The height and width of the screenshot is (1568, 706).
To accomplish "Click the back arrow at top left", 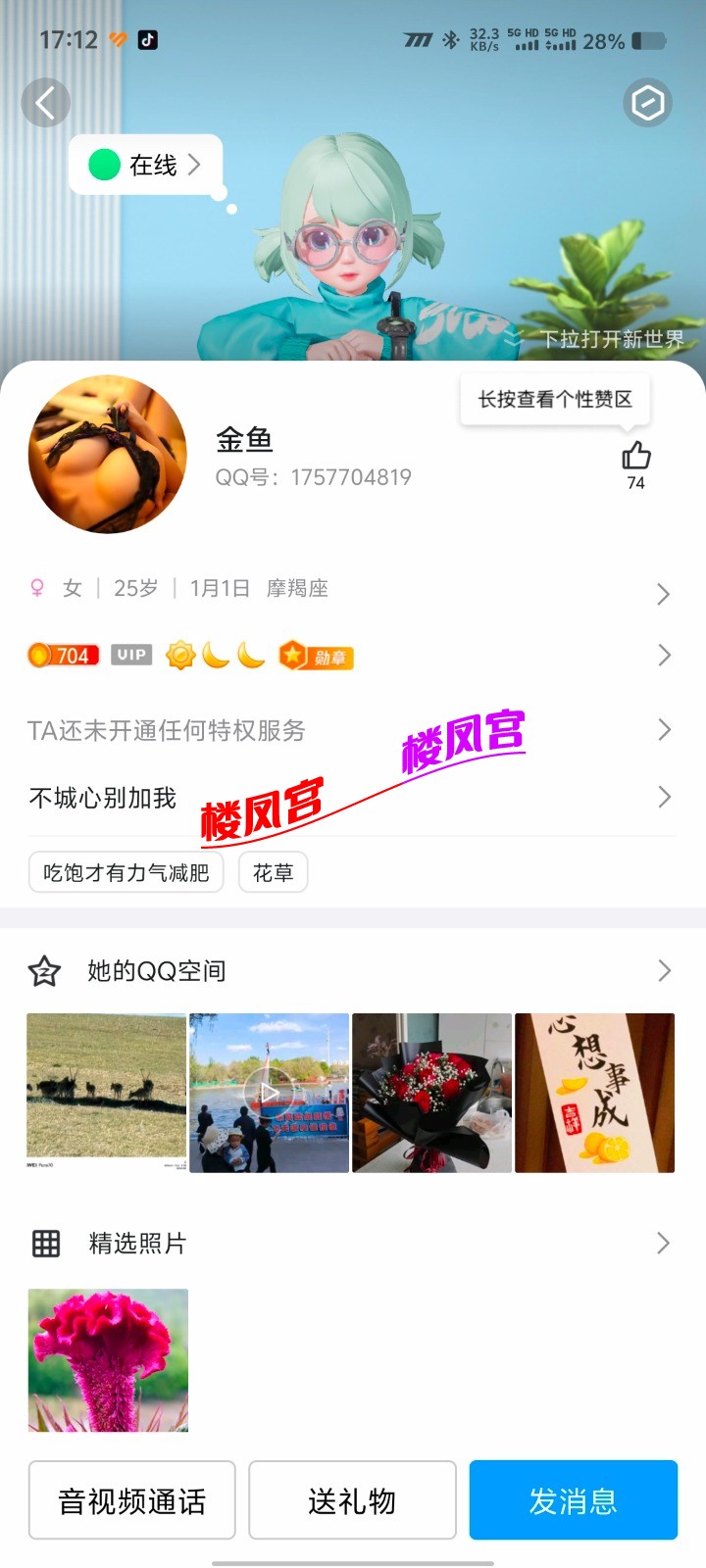I will pyautogui.click(x=45, y=102).
